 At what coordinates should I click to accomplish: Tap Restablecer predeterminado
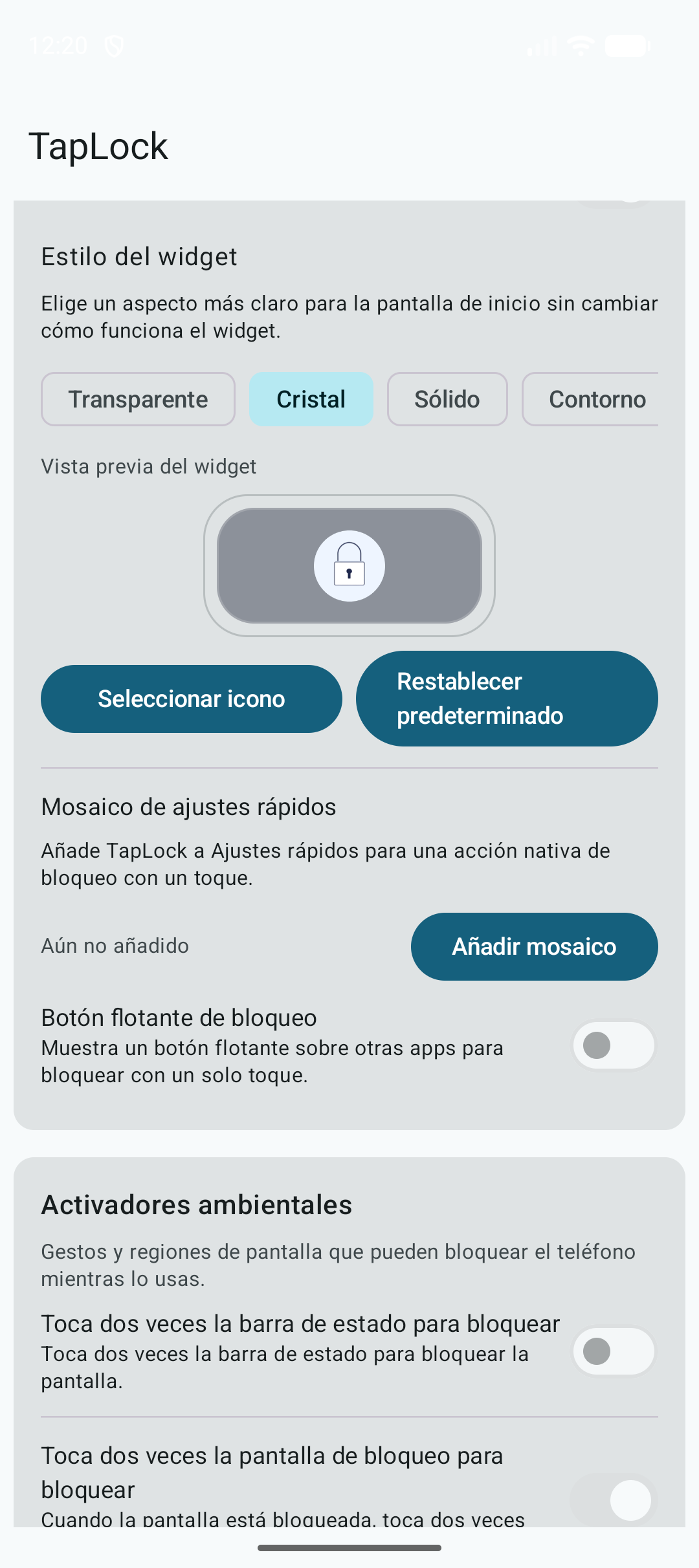point(507,699)
